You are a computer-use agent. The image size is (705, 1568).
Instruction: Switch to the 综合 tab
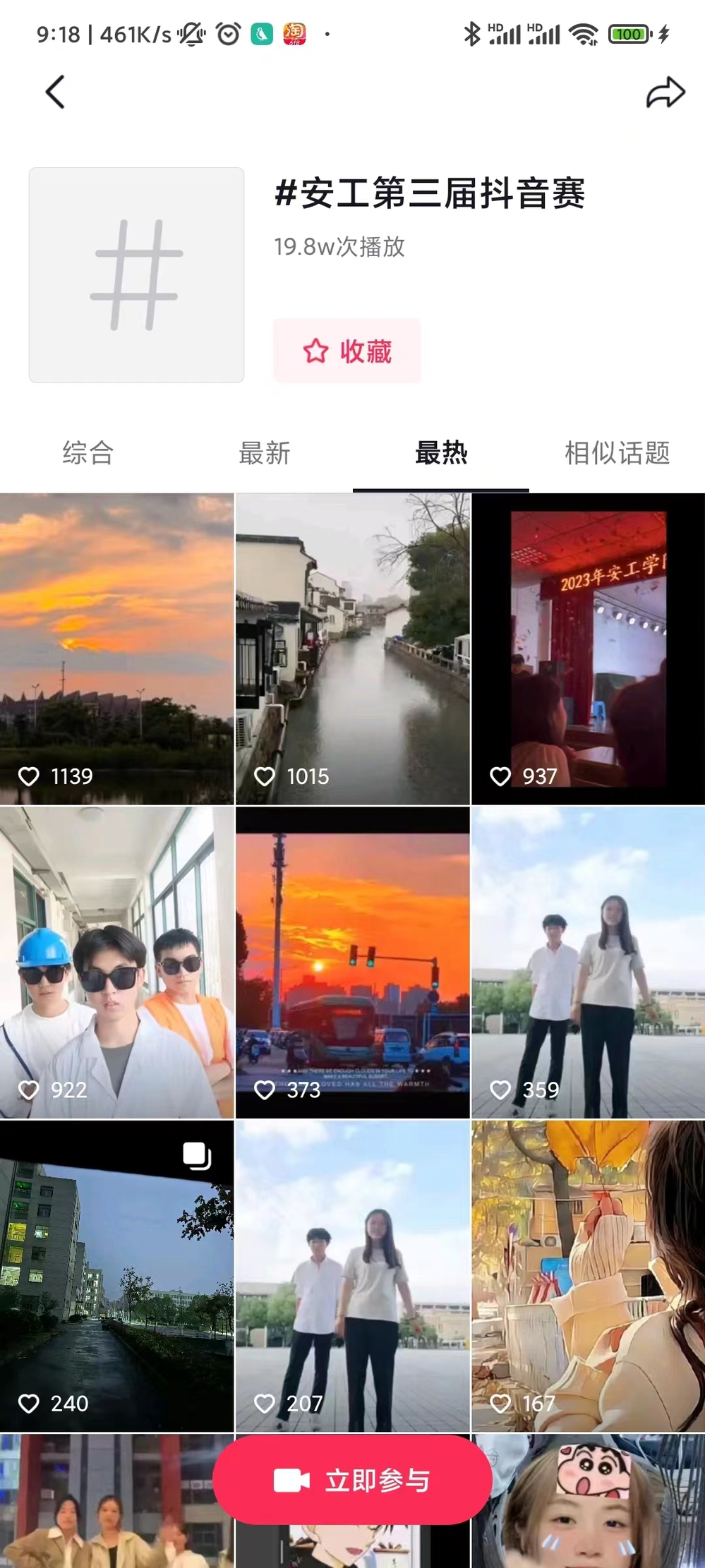[88, 453]
